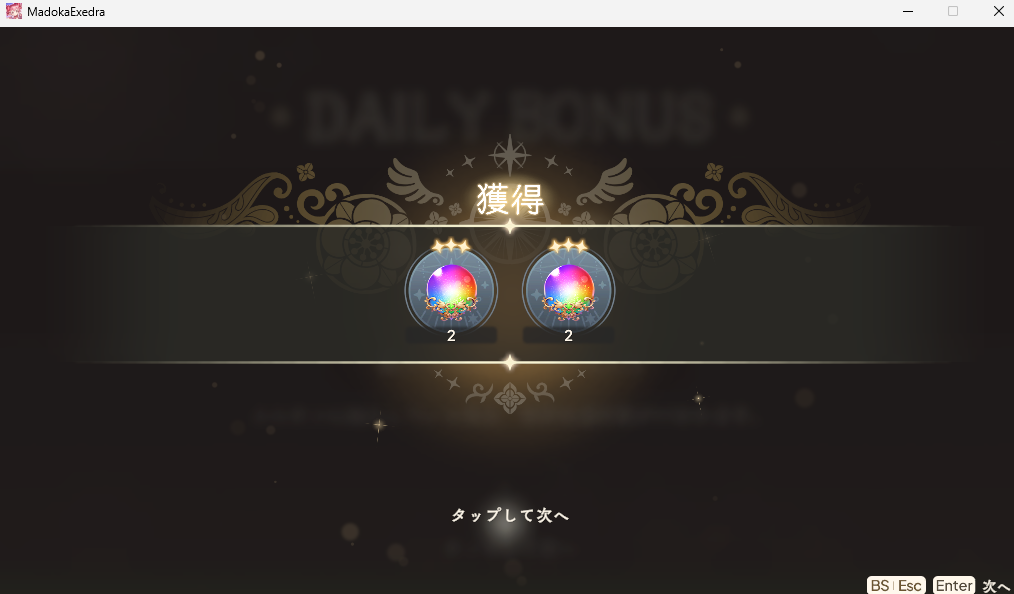1014x594 pixels.
Task: Close the MadokaExedra window
Action: (x=998, y=12)
